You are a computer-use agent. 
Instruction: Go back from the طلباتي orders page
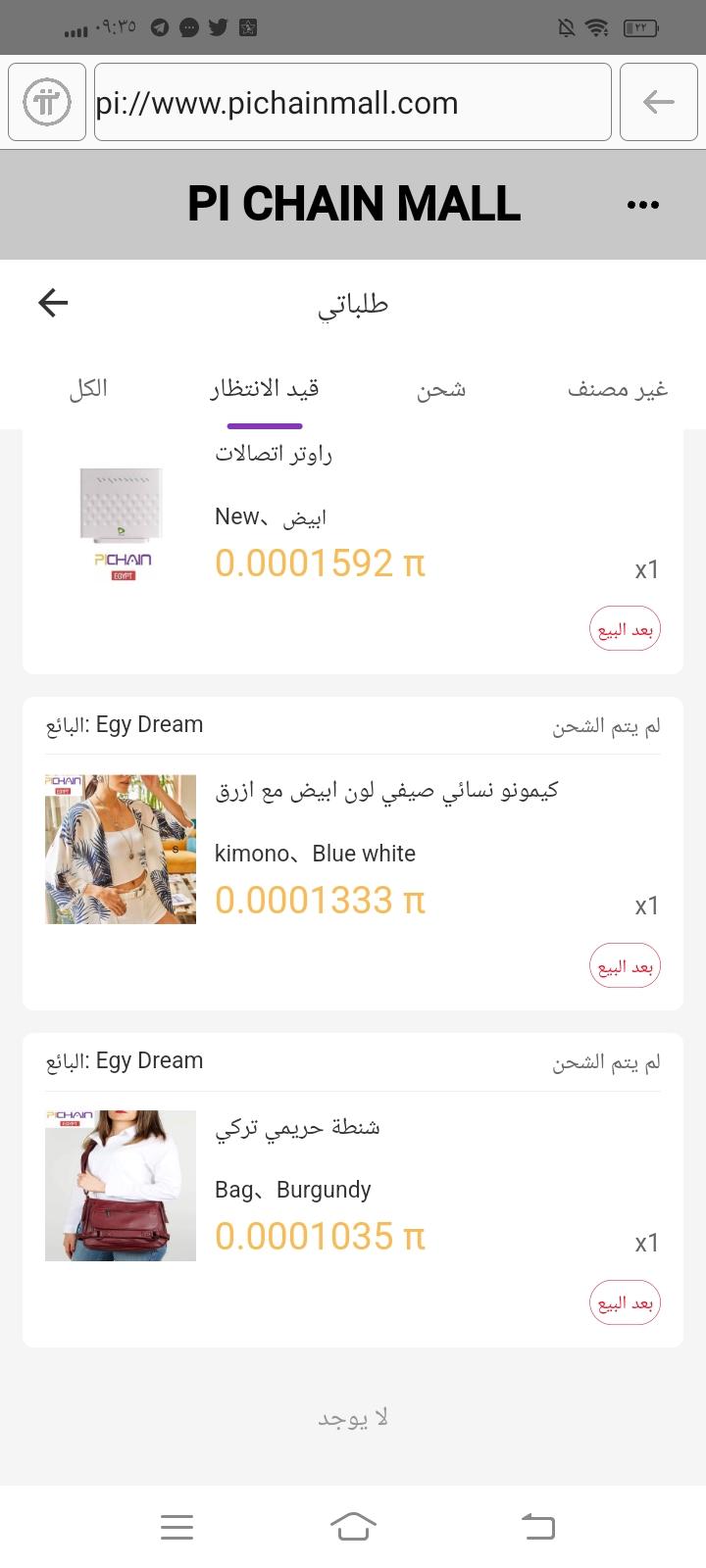click(x=53, y=303)
